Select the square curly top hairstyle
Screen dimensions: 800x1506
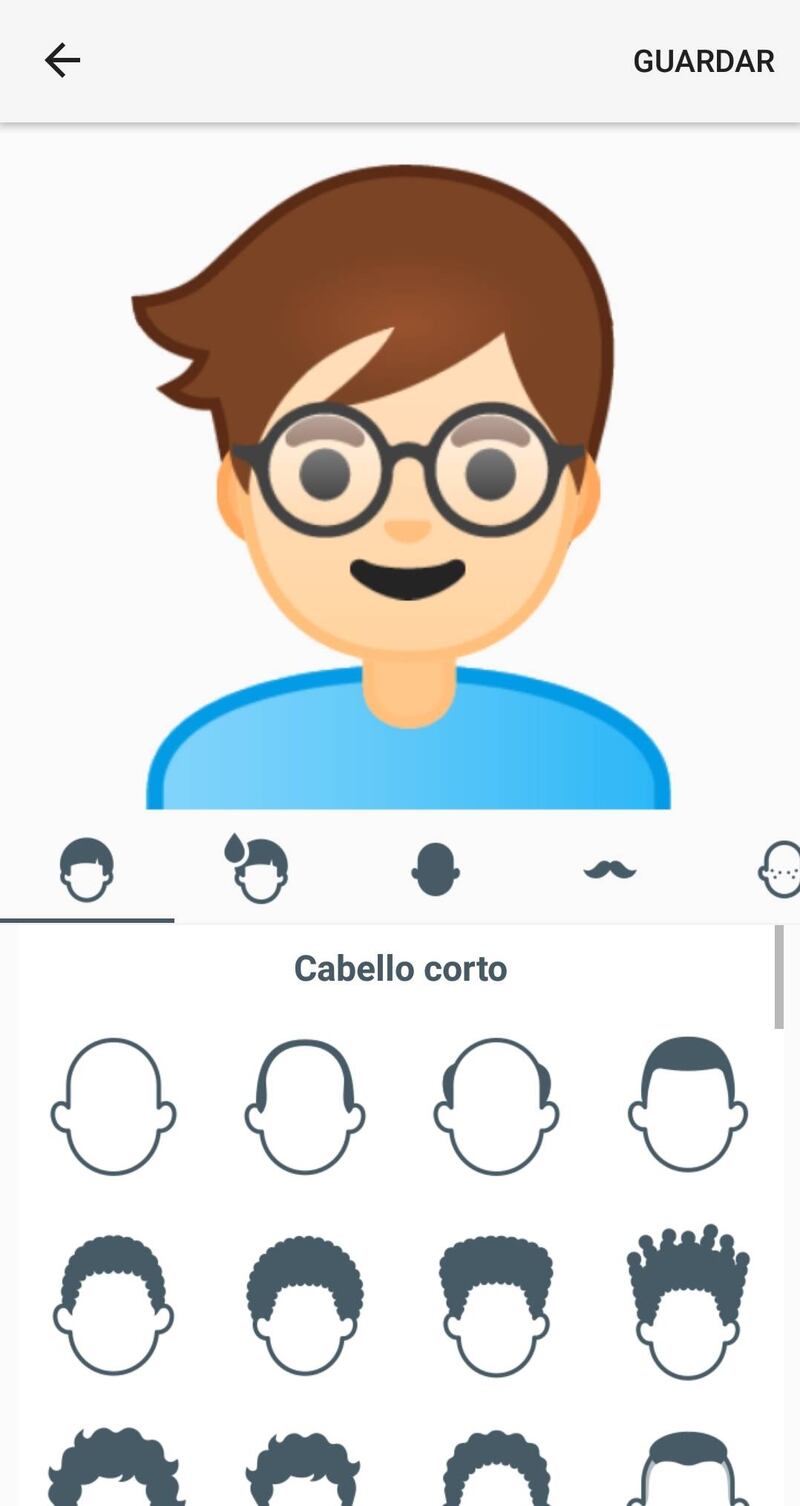(x=496, y=1304)
